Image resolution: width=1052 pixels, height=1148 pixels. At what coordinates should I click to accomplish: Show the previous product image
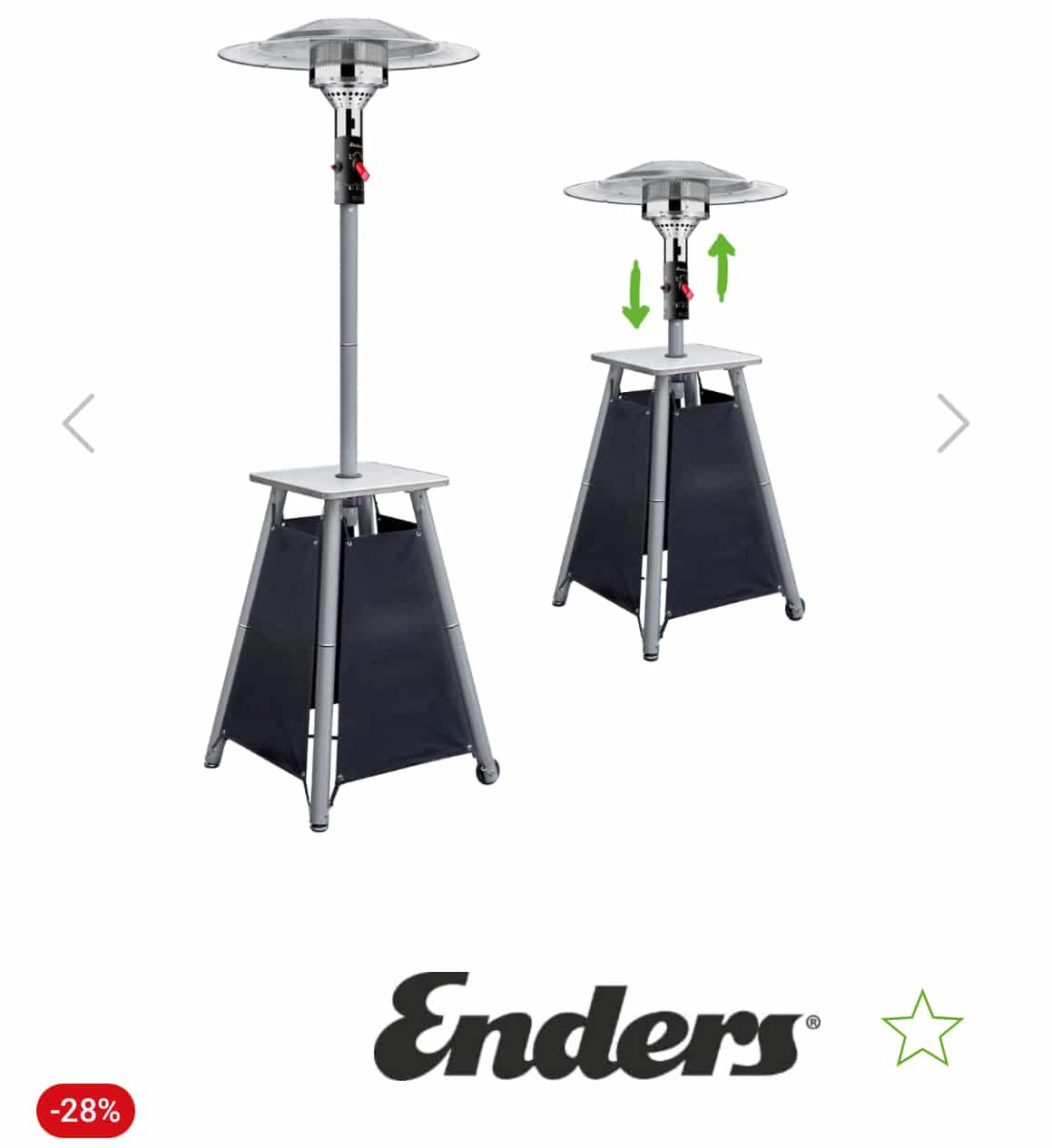click(78, 423)
